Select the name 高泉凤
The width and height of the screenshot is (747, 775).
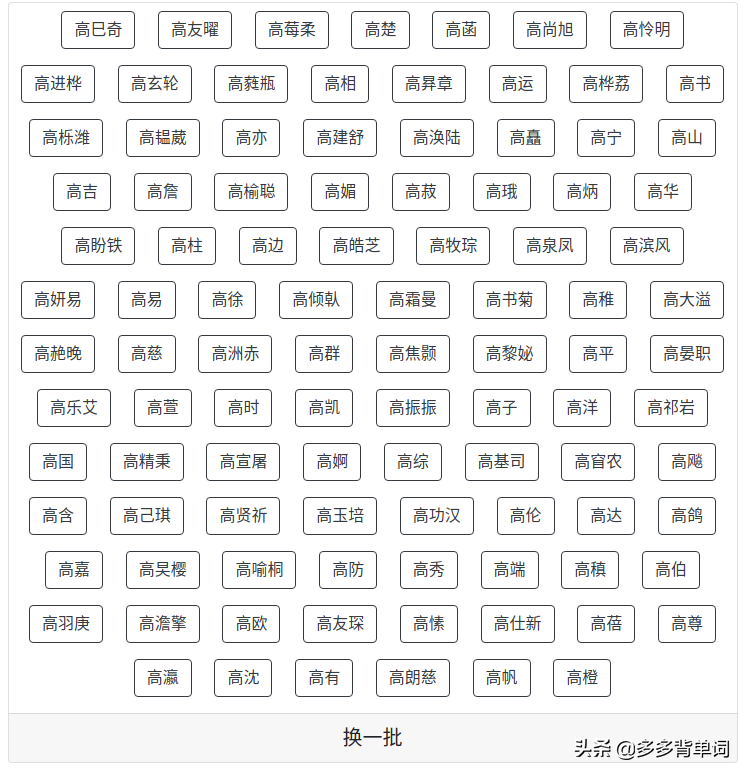tap(550, 246)
